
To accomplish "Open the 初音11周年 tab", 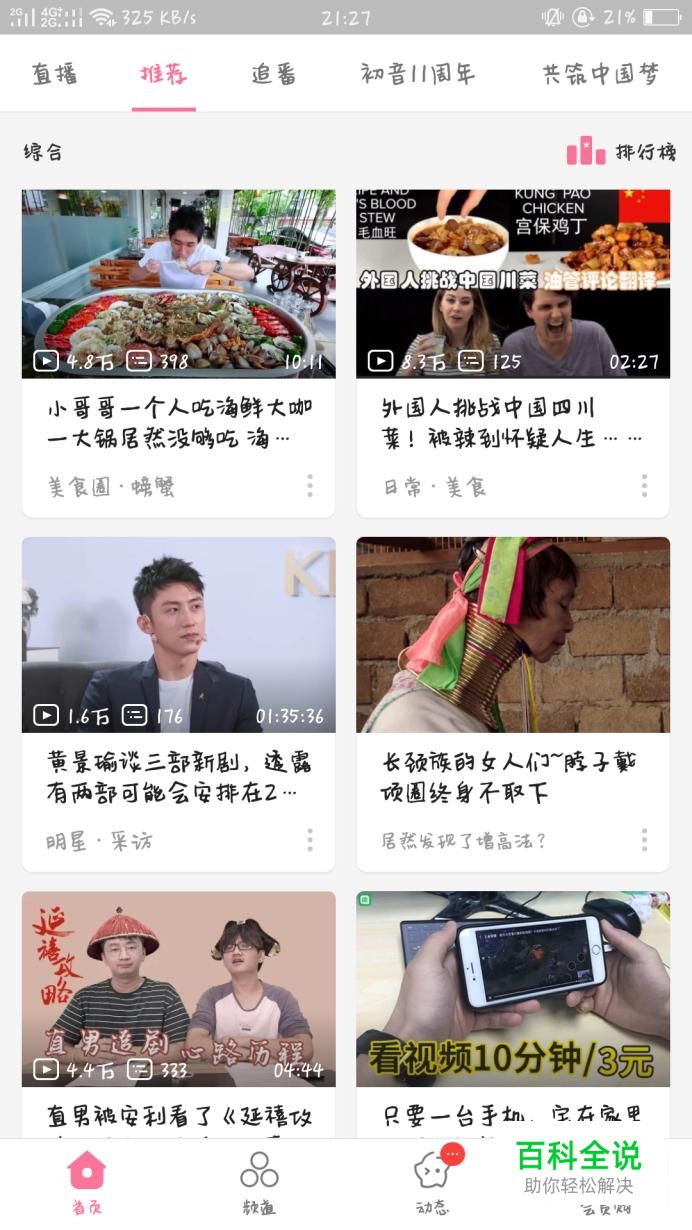I will 417,74.
